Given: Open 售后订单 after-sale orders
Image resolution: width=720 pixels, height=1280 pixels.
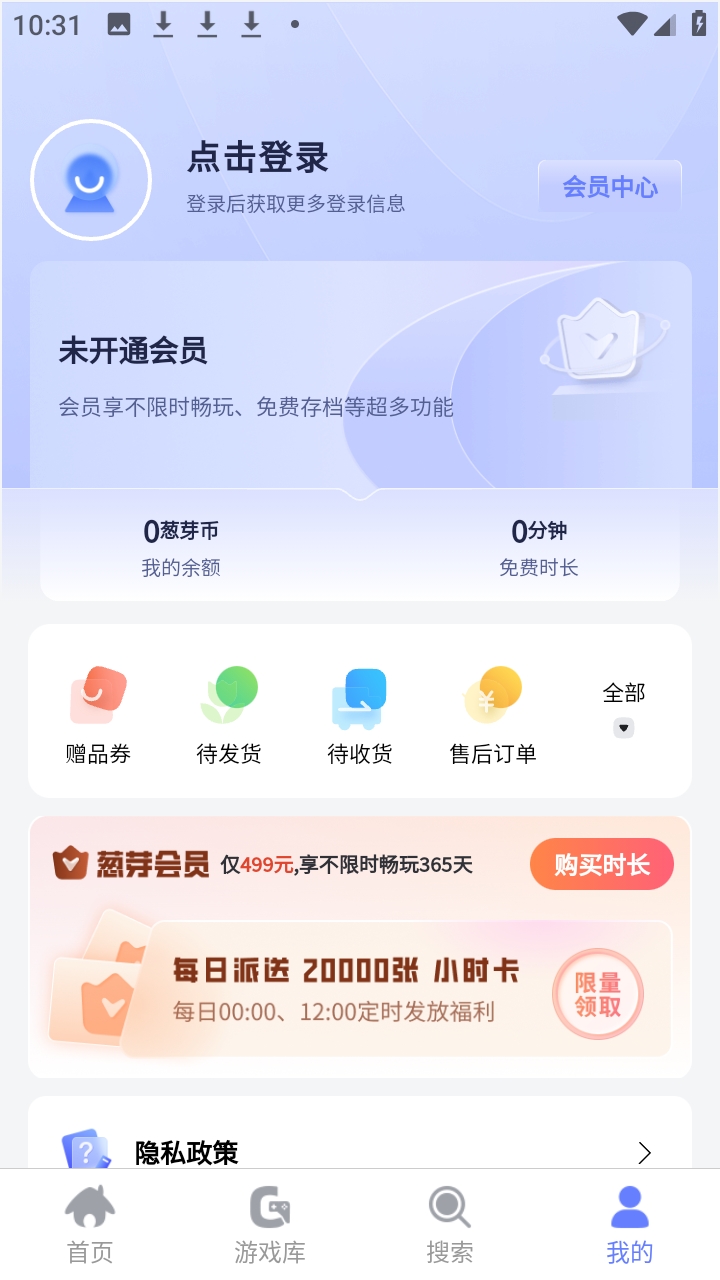Looking at the screenshot, I should pos(493,714).
